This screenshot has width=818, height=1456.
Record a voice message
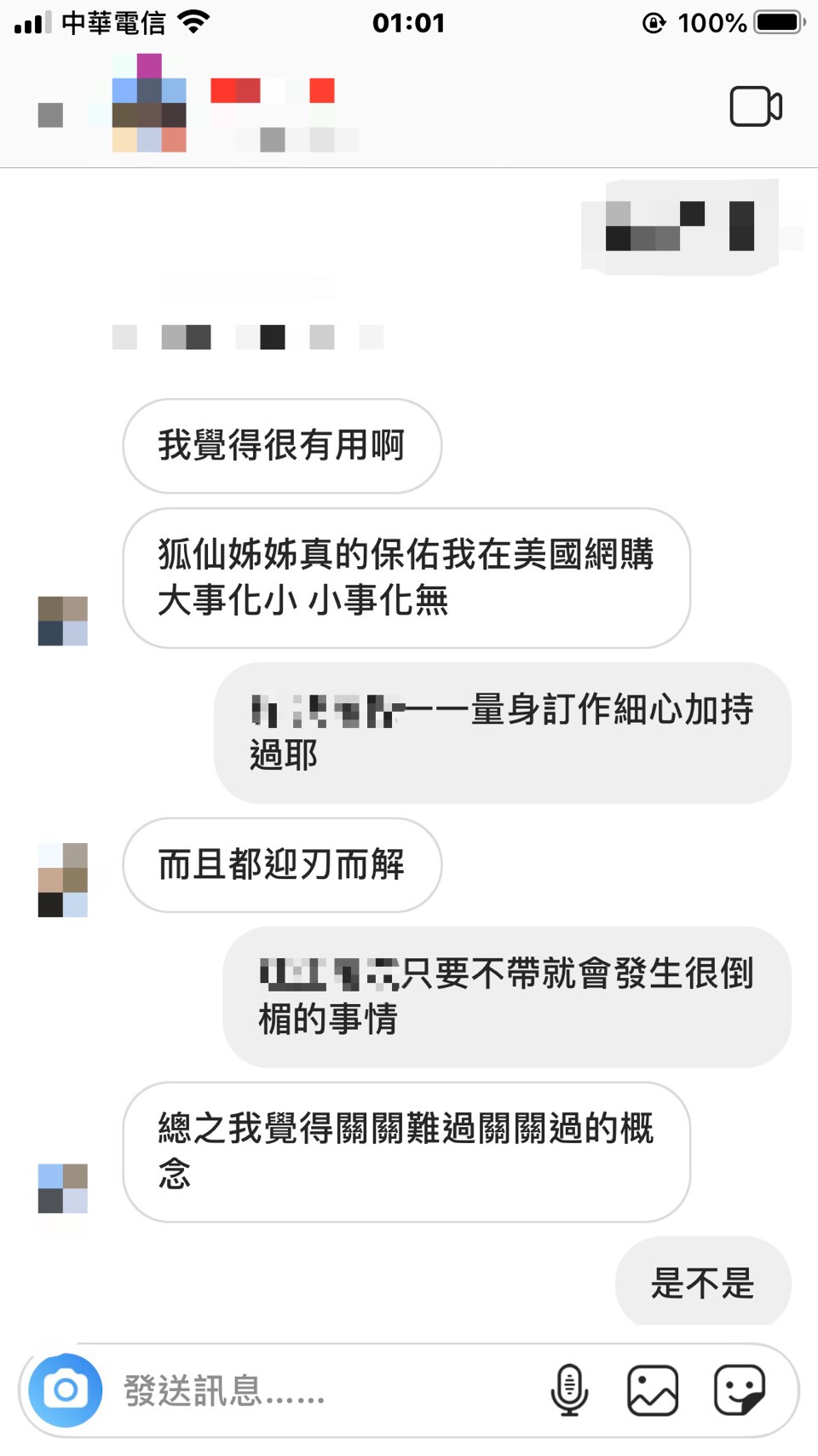click(x=569, y=1390)
